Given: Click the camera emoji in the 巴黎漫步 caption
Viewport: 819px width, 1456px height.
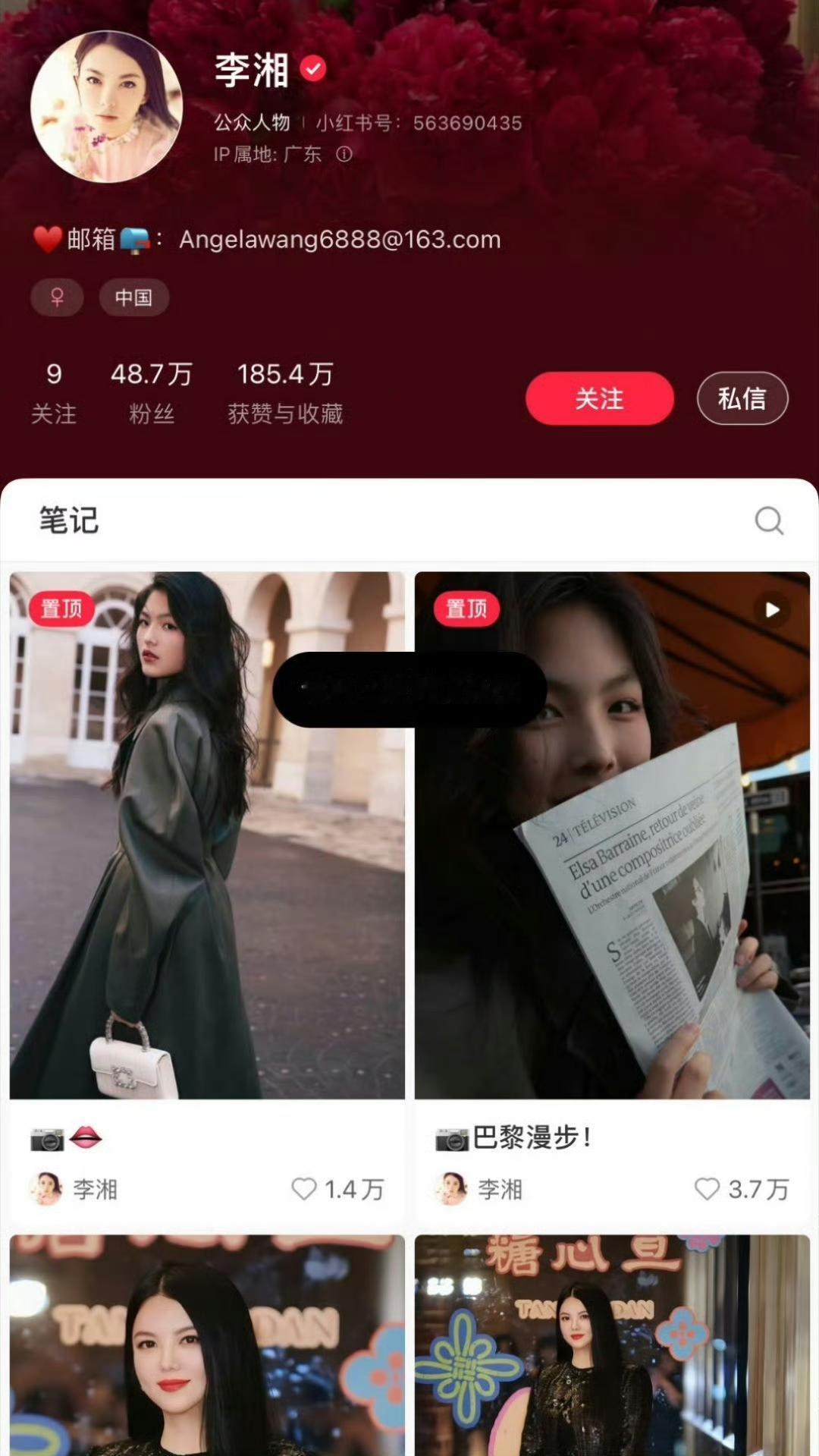Looking at the screenshot, I should coord(453,1138).
